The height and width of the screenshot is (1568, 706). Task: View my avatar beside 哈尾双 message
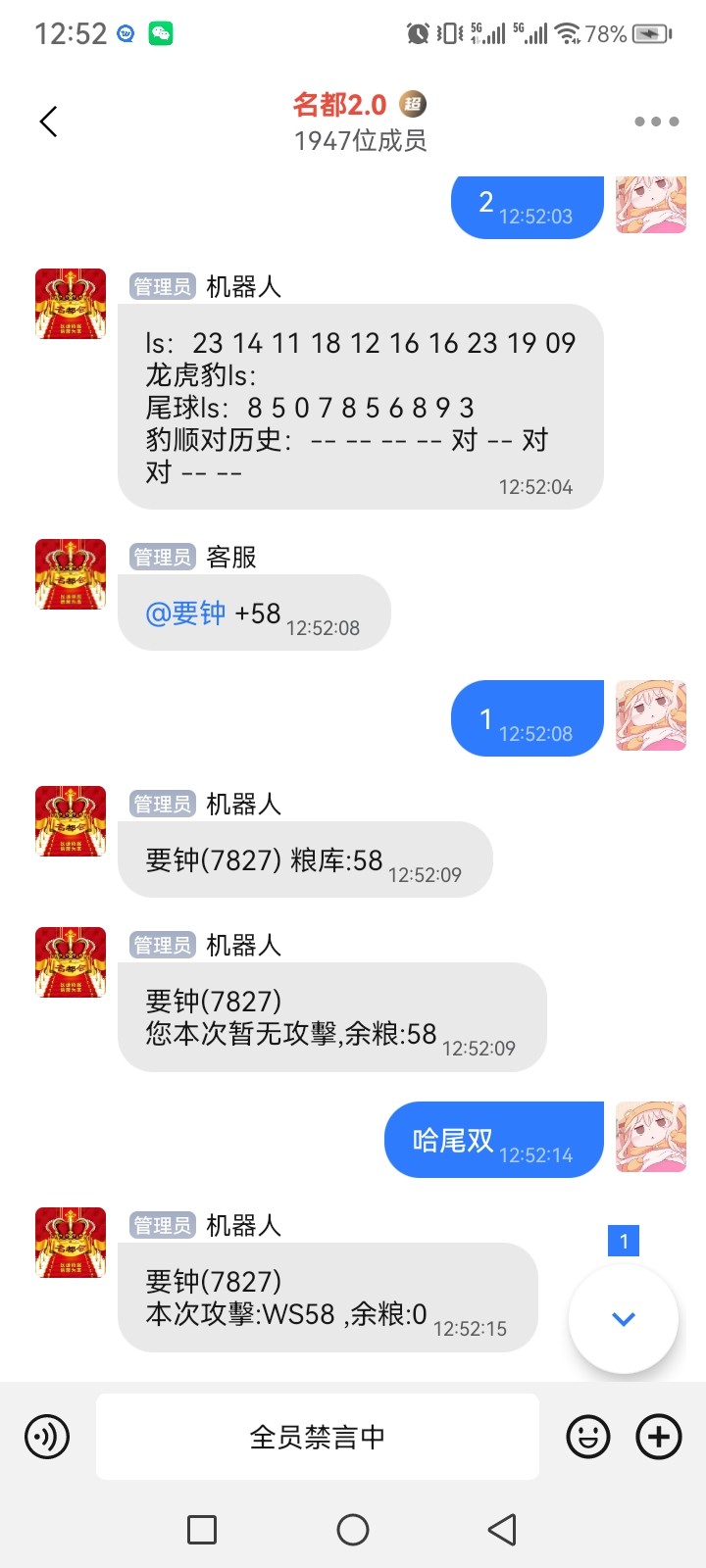point(651,1137)
